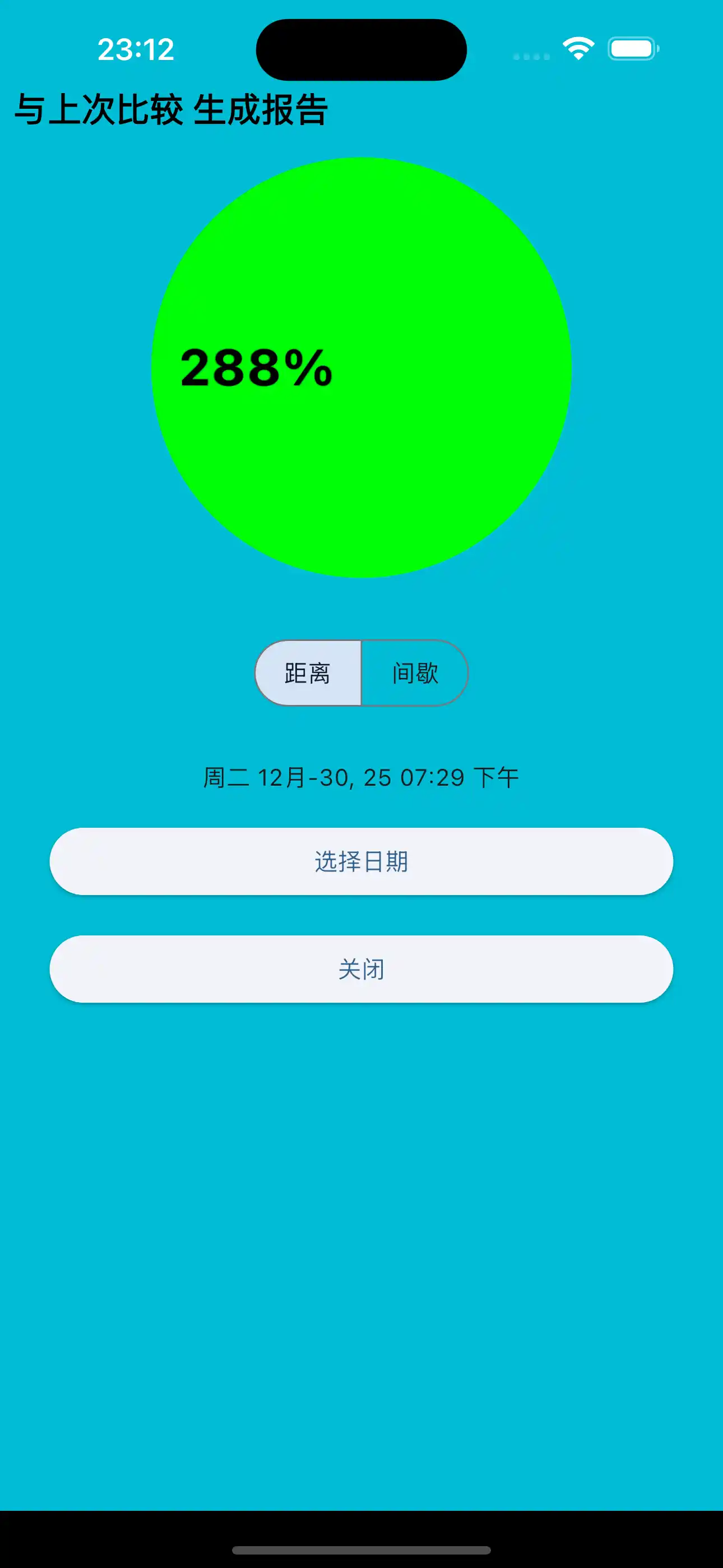This screenshot has height=1568, width=723.
Task: Tap the 周二 12月-30 date text
Action: [274, 776]
